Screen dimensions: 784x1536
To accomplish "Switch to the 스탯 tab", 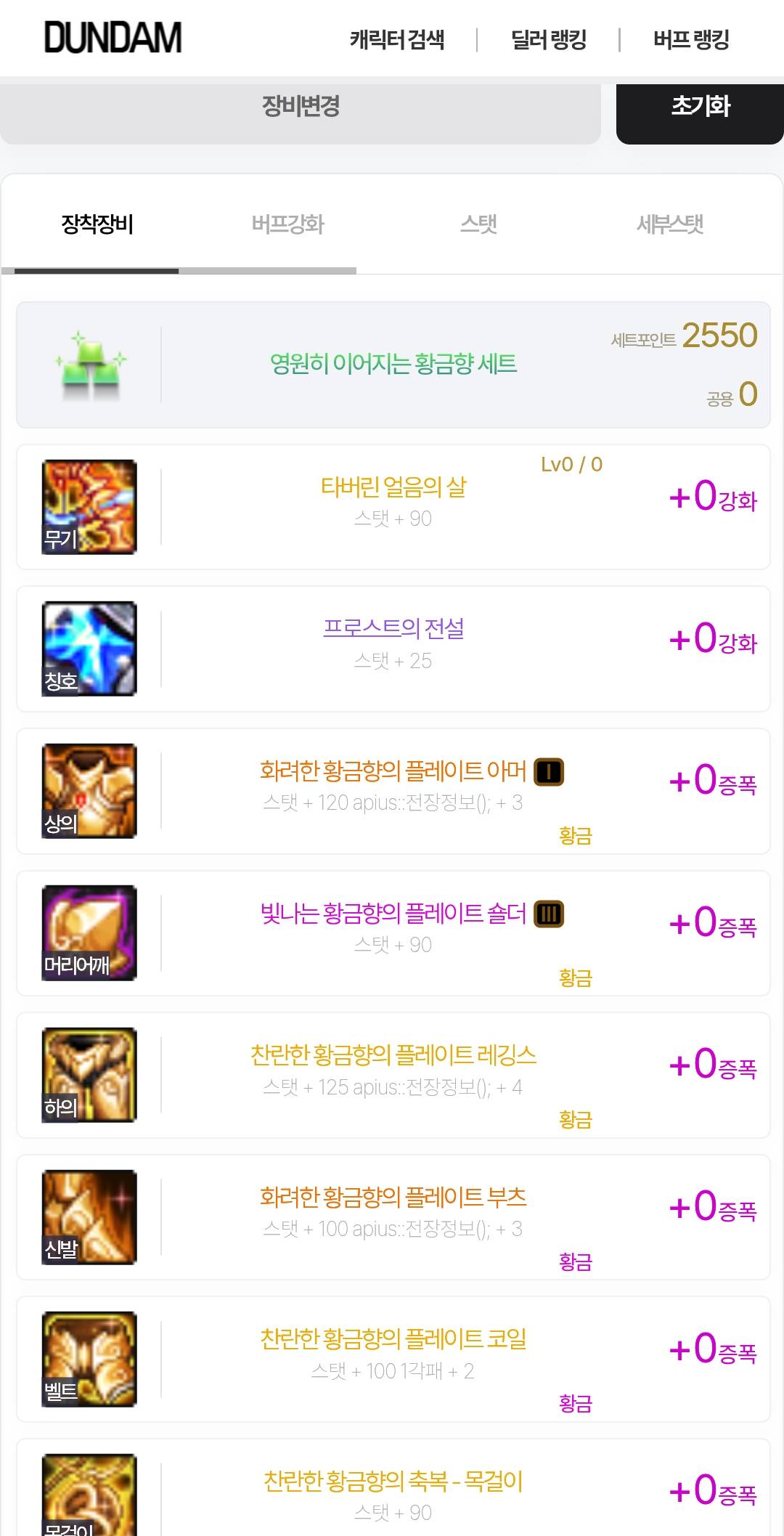I will (x=478, y=224).
